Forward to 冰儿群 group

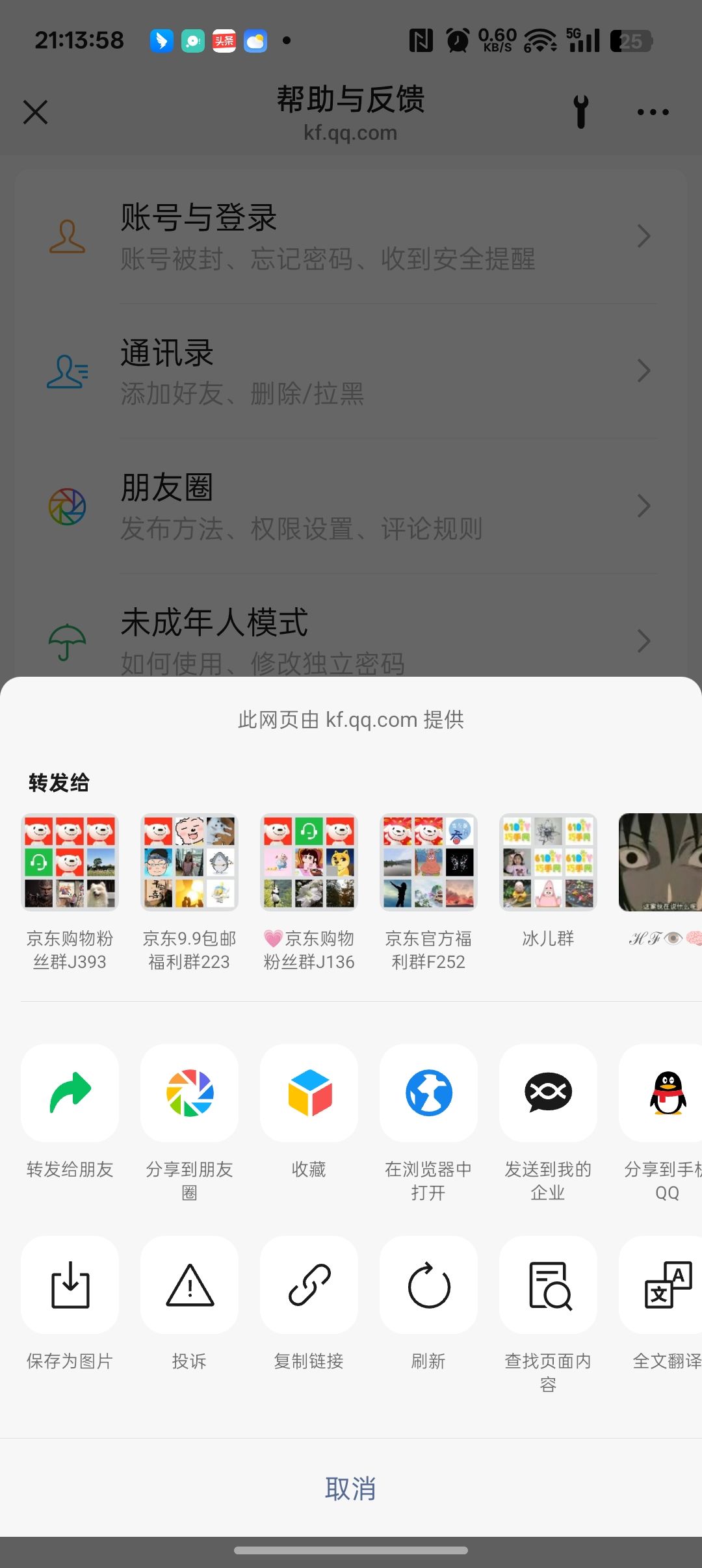[548, 862]
